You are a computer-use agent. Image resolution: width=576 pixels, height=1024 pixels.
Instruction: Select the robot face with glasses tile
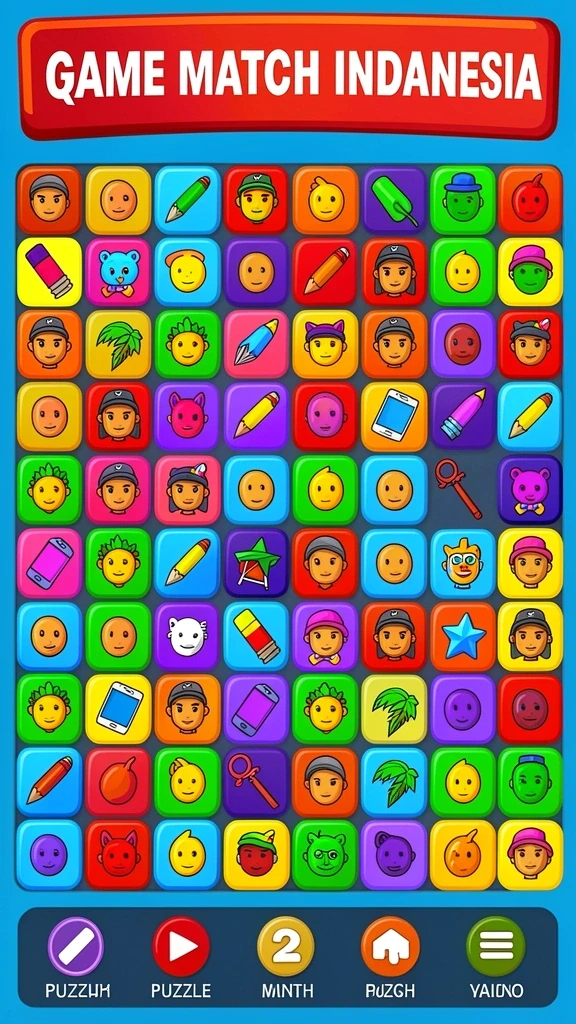click(x=463, y=563)
